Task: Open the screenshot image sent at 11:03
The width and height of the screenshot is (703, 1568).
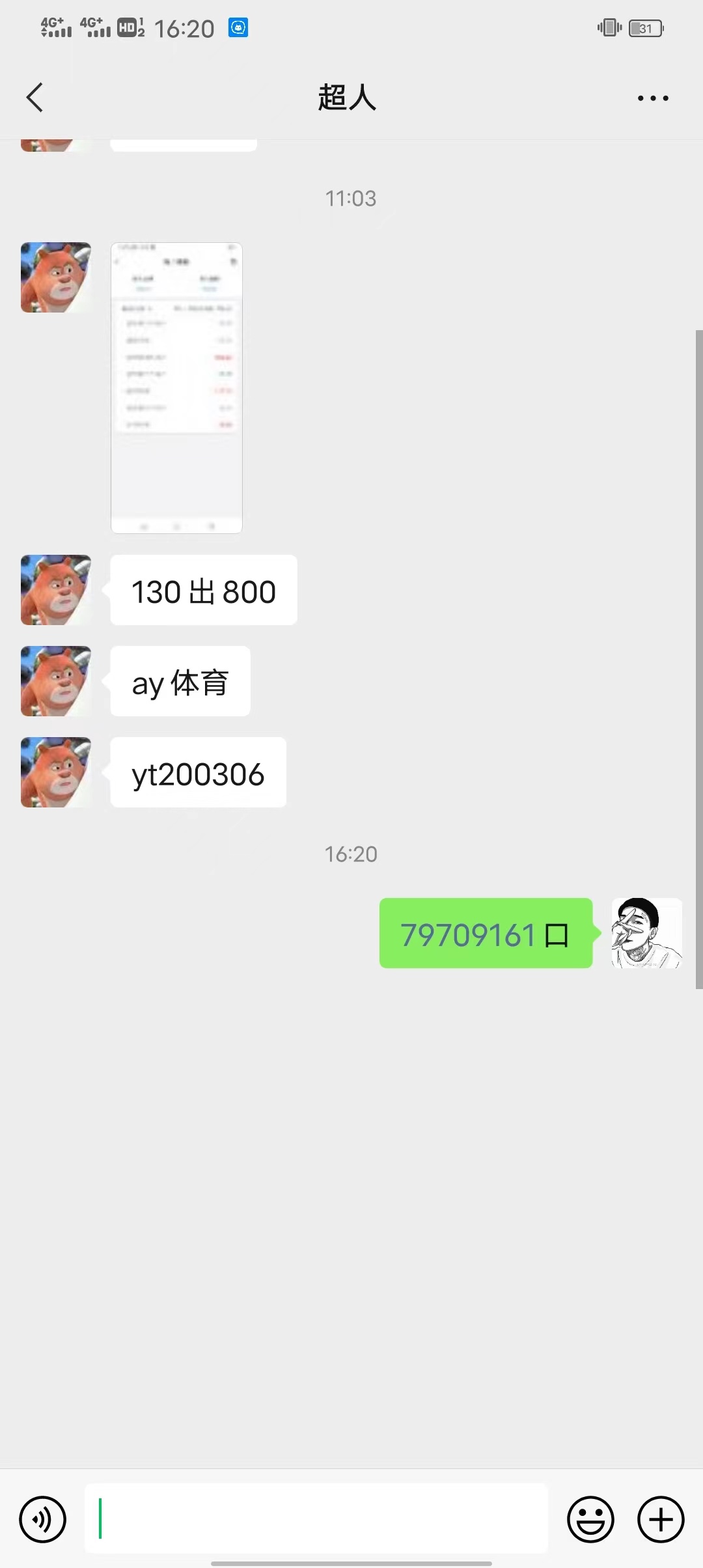Action: coord(176,388)
